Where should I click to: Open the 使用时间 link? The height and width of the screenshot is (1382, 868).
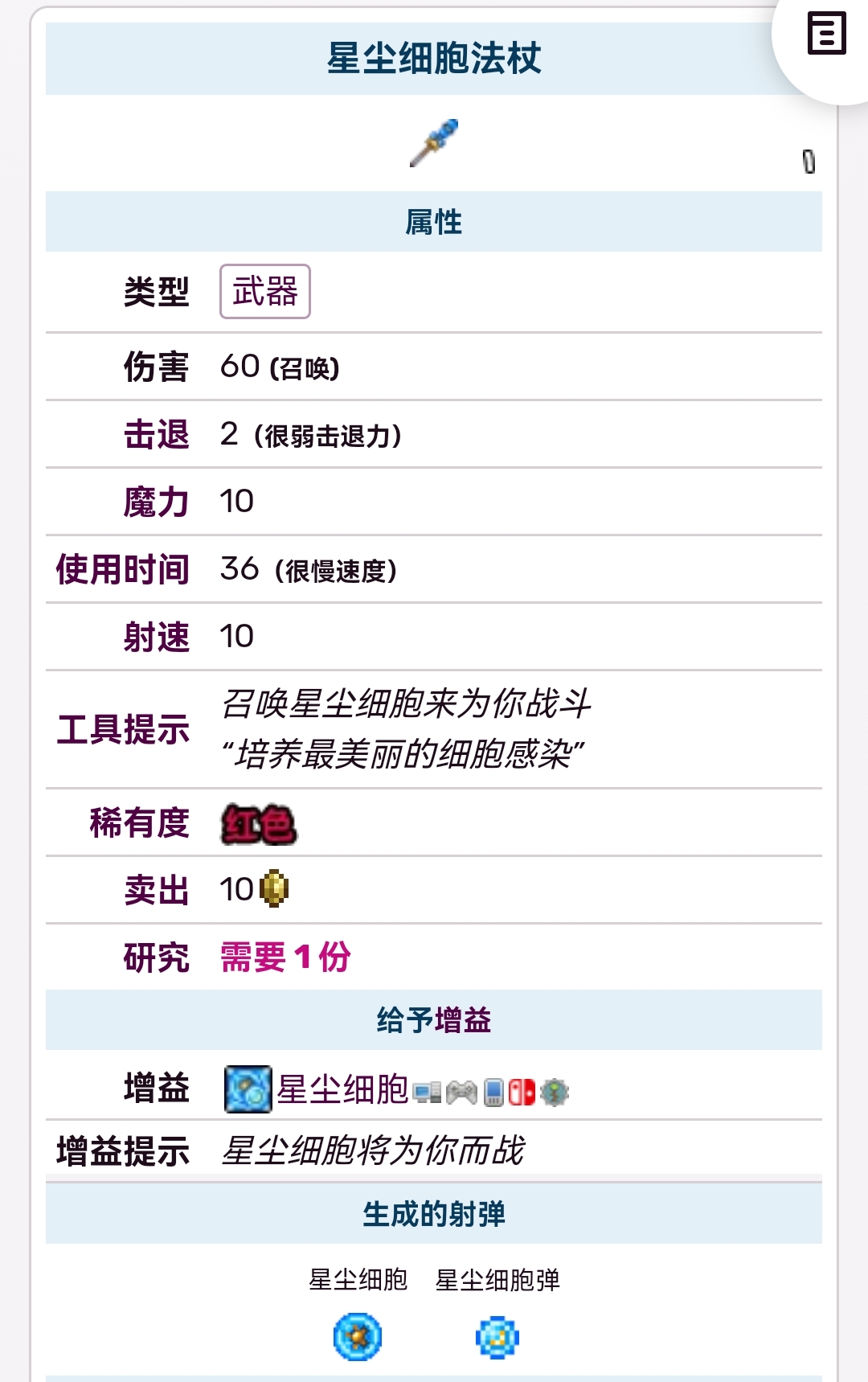coord(123,569)
